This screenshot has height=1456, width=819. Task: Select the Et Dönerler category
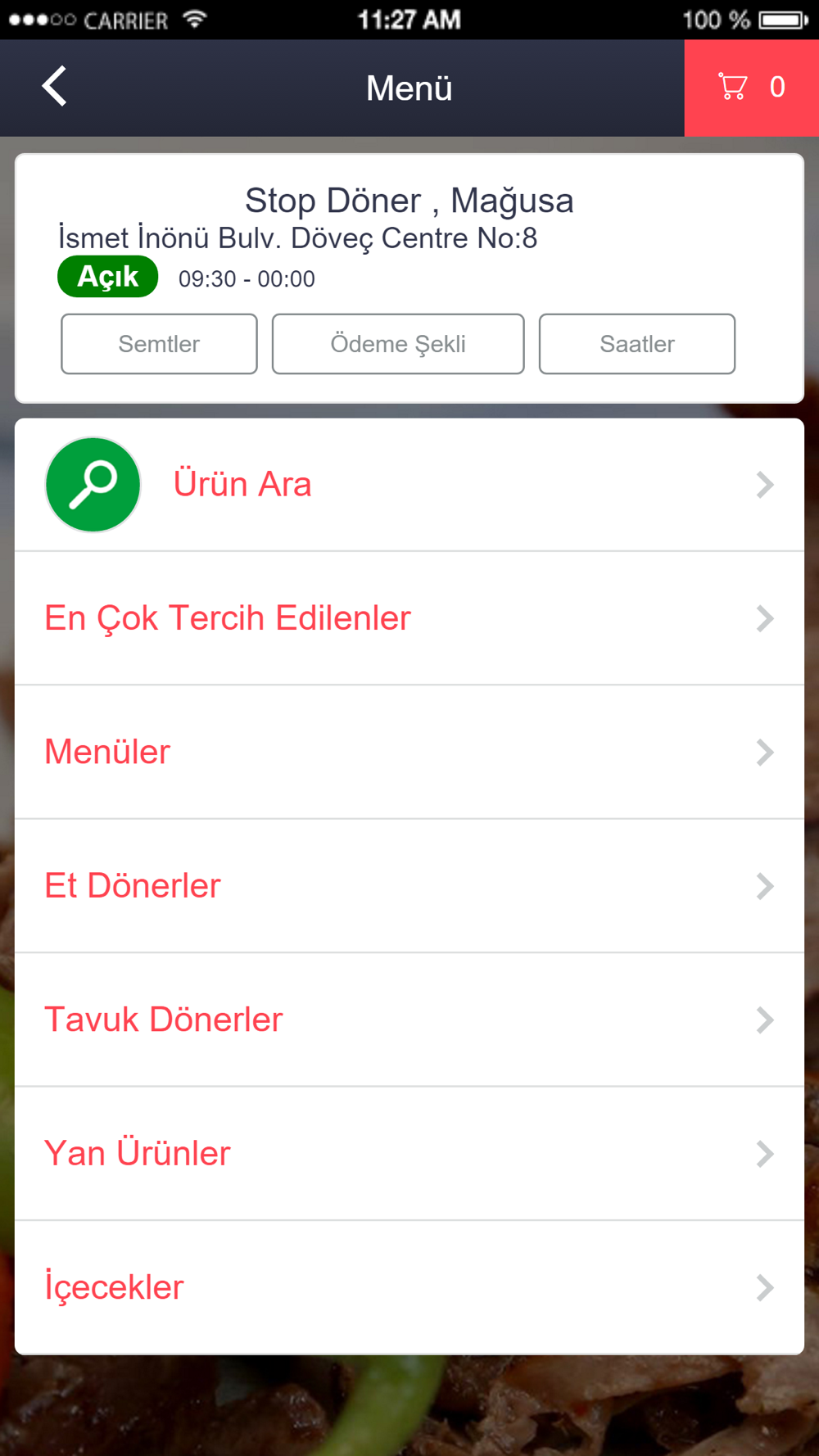pyautogui.click(x=409, y=886)
